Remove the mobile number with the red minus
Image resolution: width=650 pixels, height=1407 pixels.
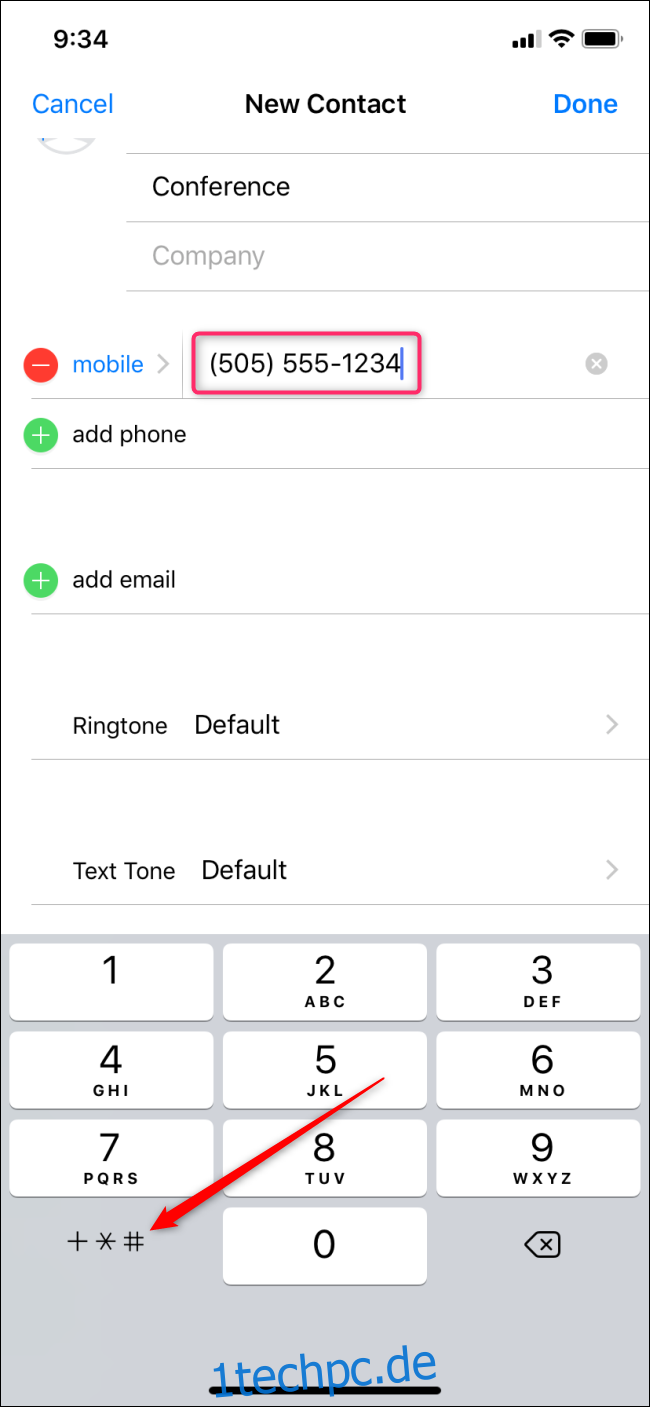(41, 365)
